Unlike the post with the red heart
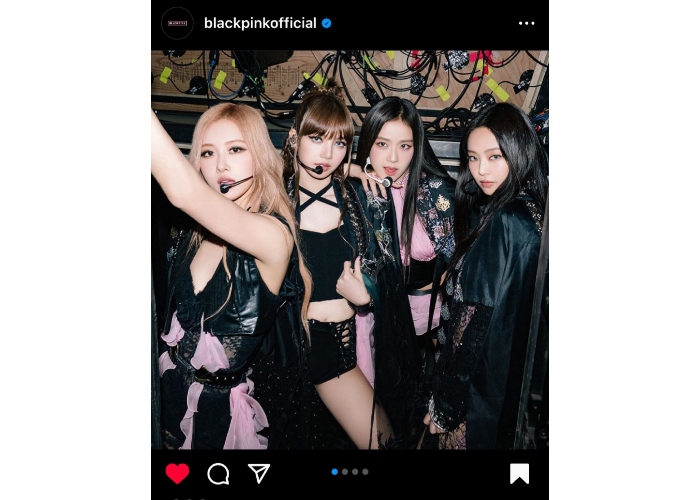The width and height of the screenshot is (700, 500). point(177,473)
